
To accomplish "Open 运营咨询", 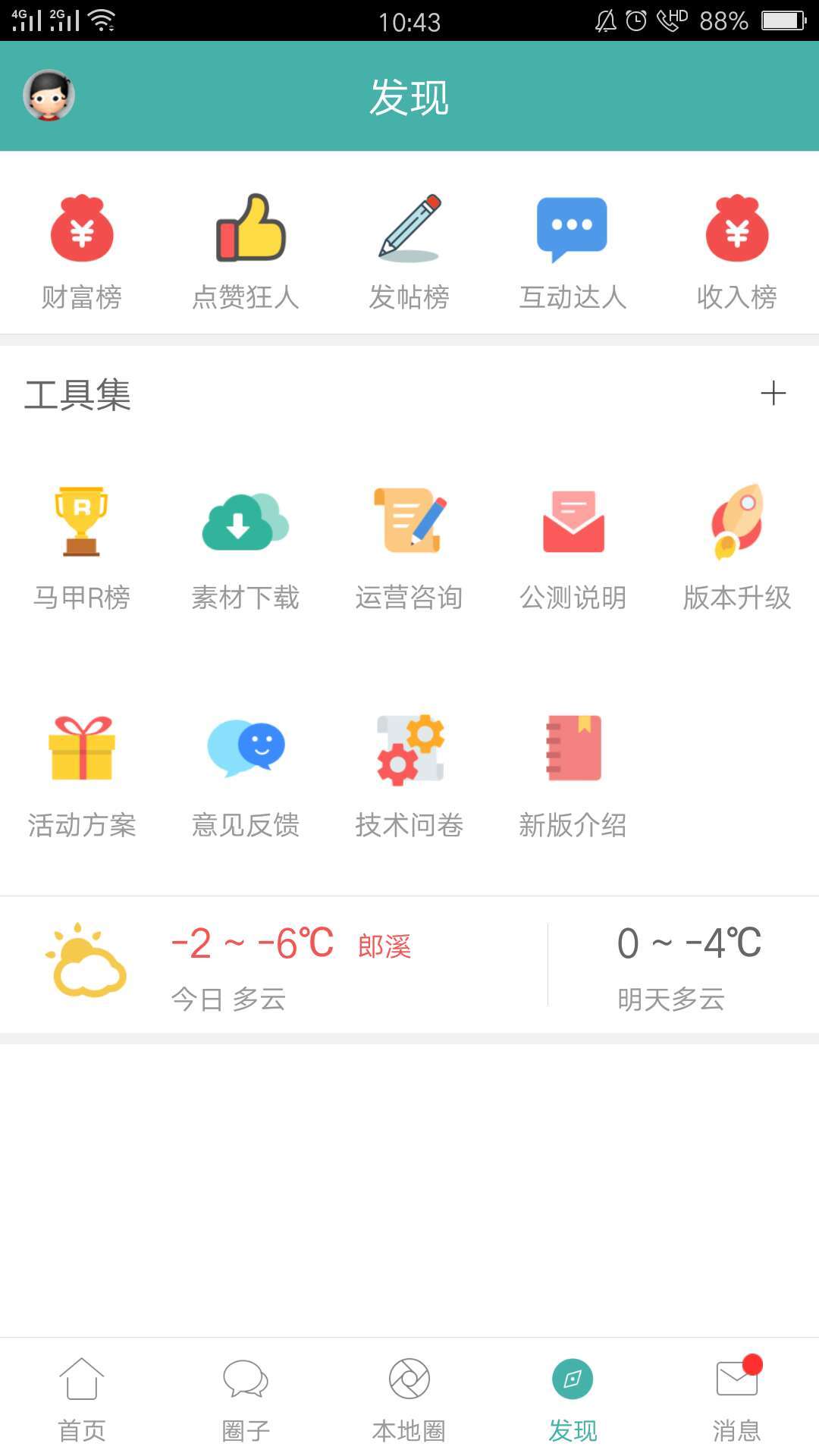I will pyautogui.click(x=409, y=548).
